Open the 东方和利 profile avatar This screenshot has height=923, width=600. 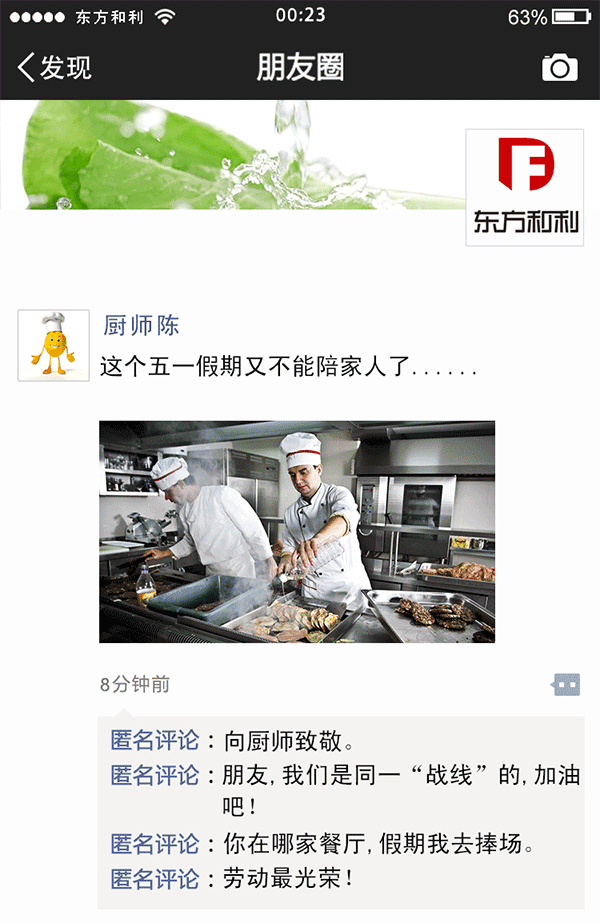coord(525,187)
